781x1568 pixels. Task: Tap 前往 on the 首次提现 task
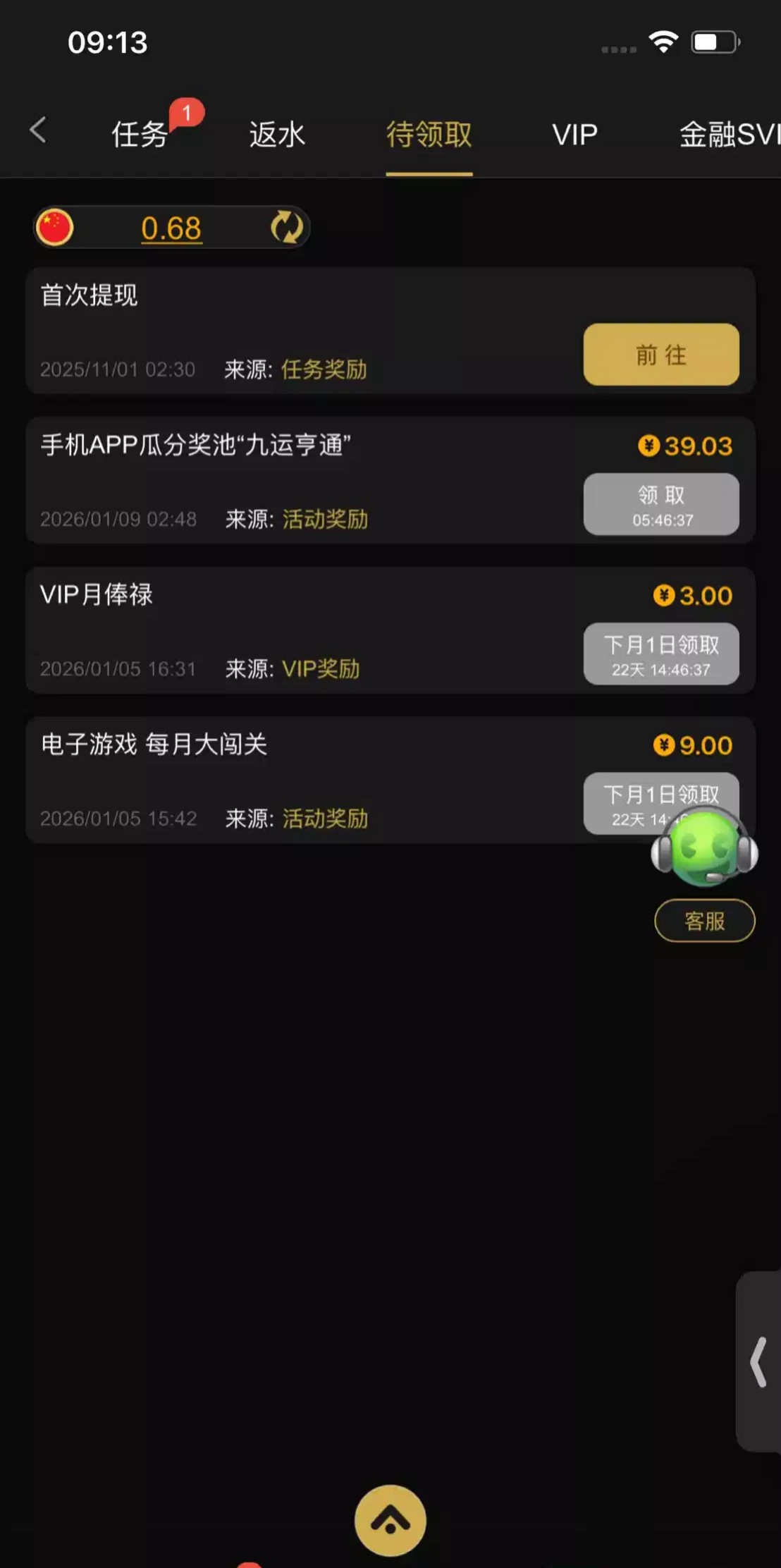[660, 355]
